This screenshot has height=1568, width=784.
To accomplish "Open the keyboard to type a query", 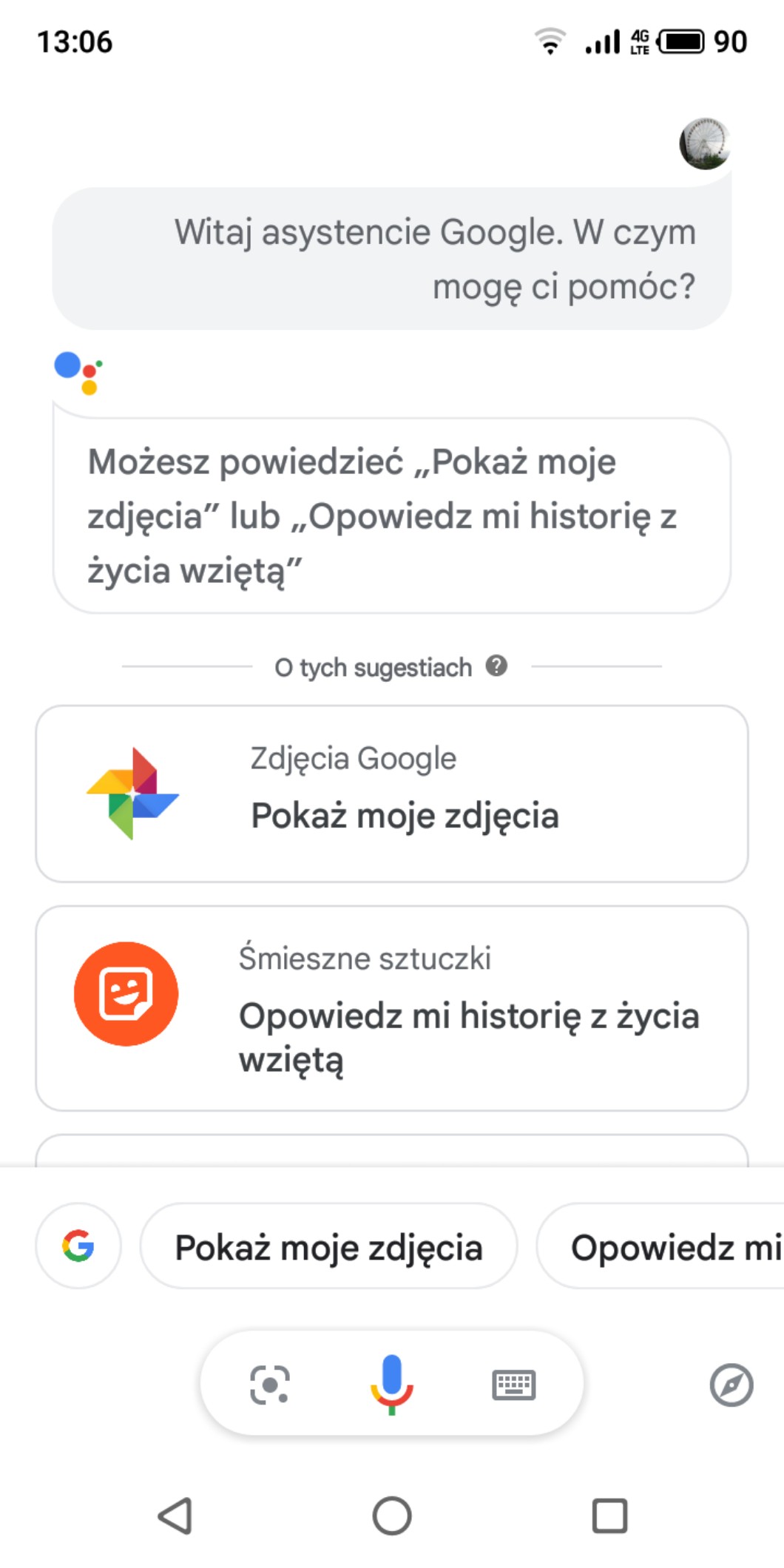I will (x=513, y=1385).
